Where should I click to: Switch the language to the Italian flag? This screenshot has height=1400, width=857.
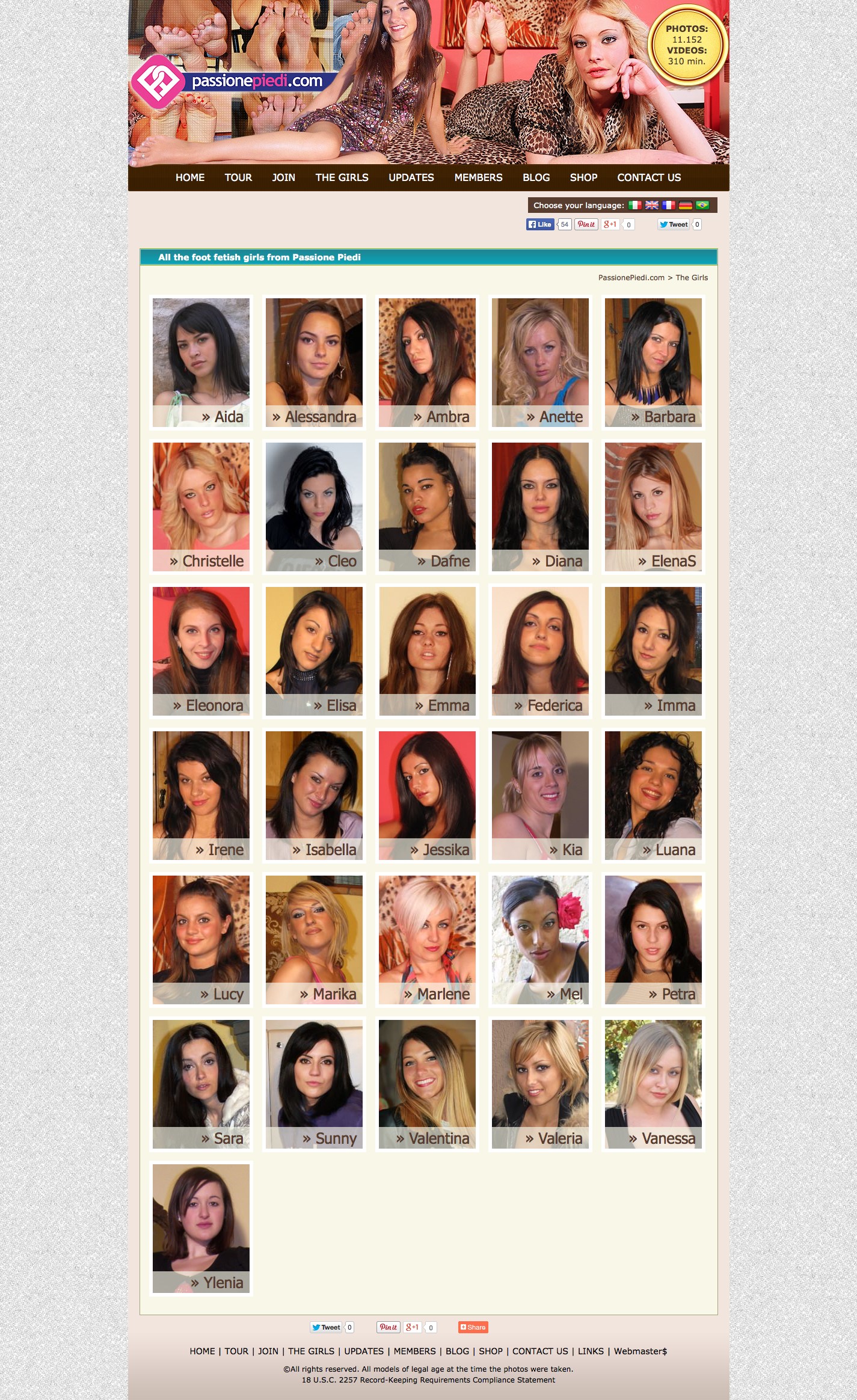point(634,205)
